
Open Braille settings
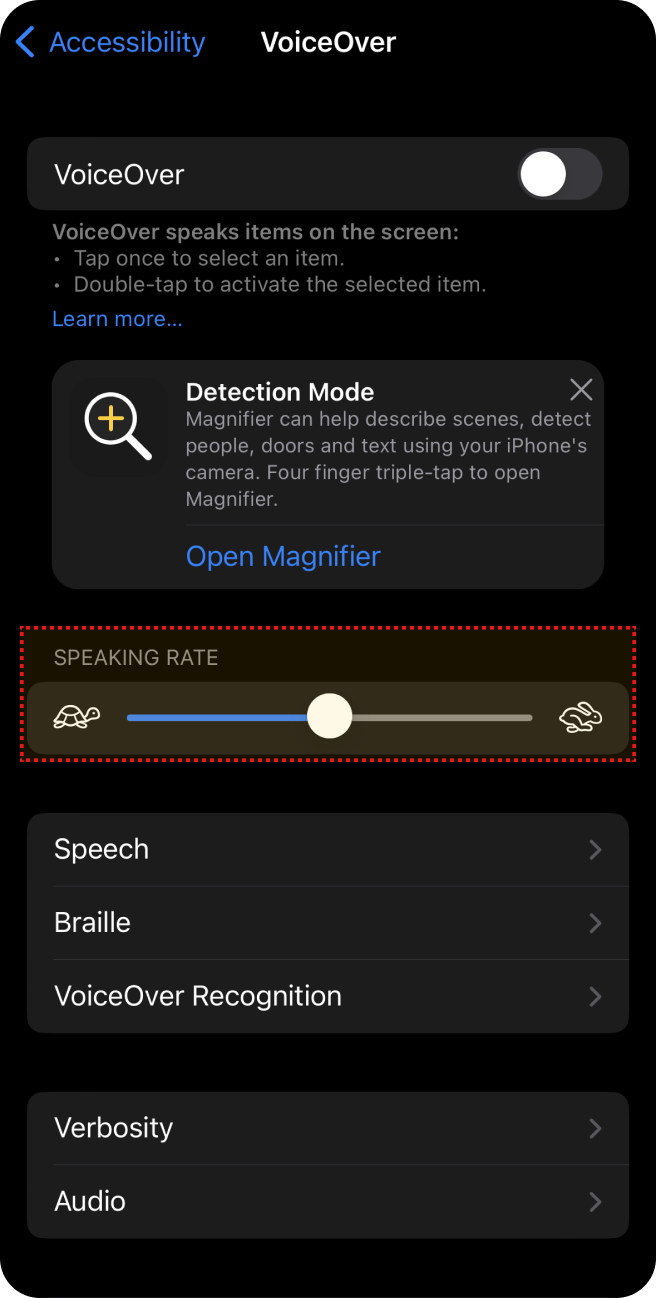327,923
